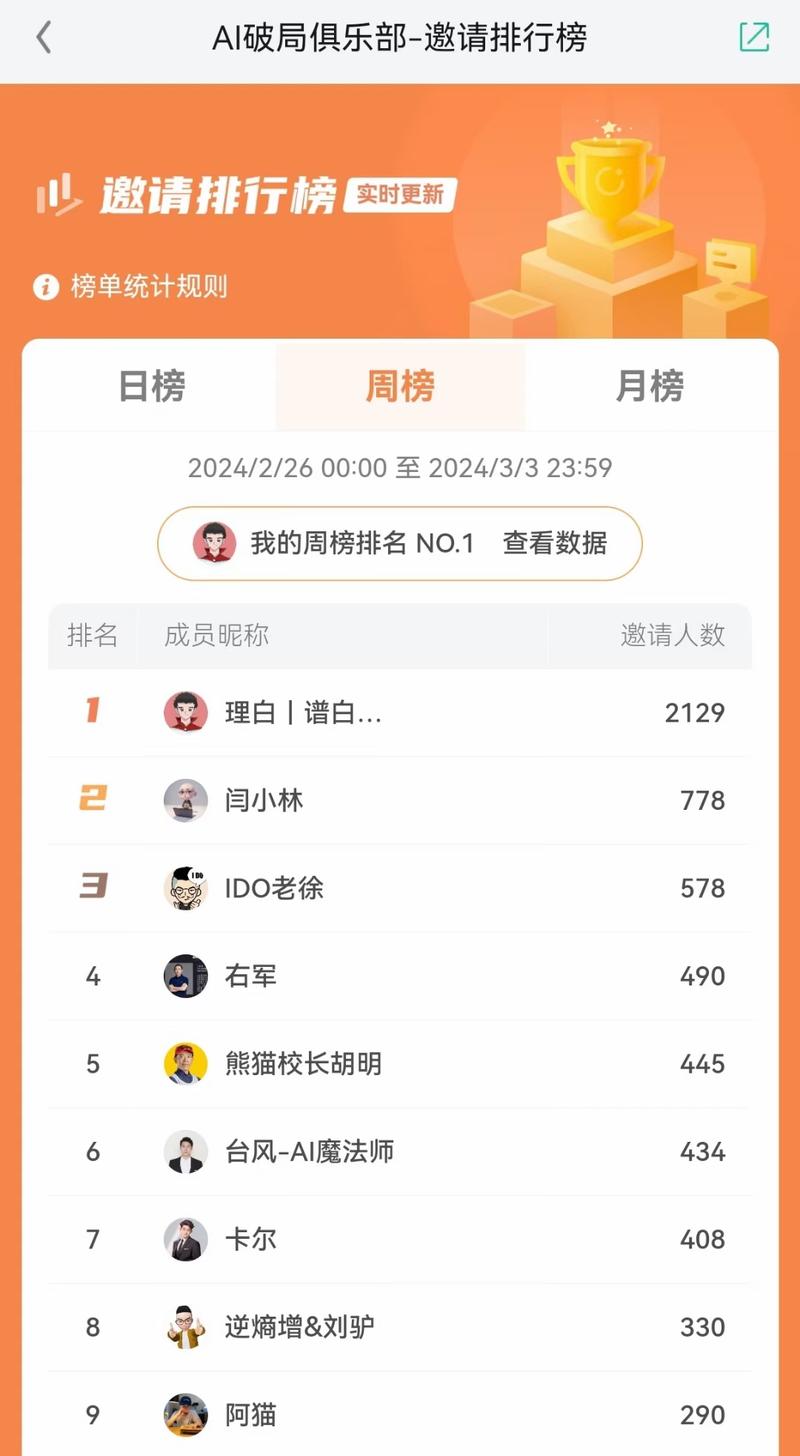Screen dimensions: 800x1456
Task: Click 熊猫校长胡明's avatar
Action: [185, 1063]
